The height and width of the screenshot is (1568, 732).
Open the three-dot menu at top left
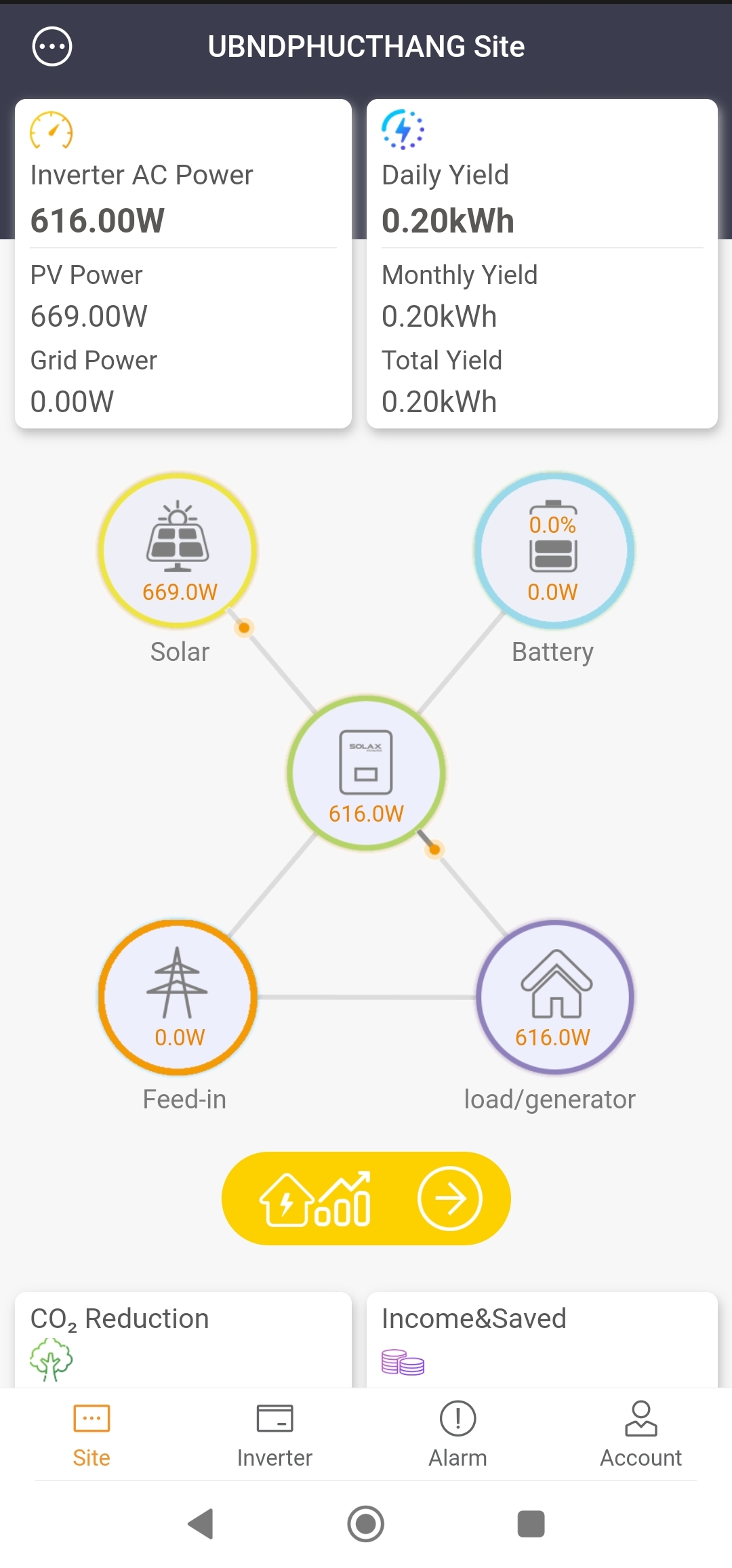point(52,47)
